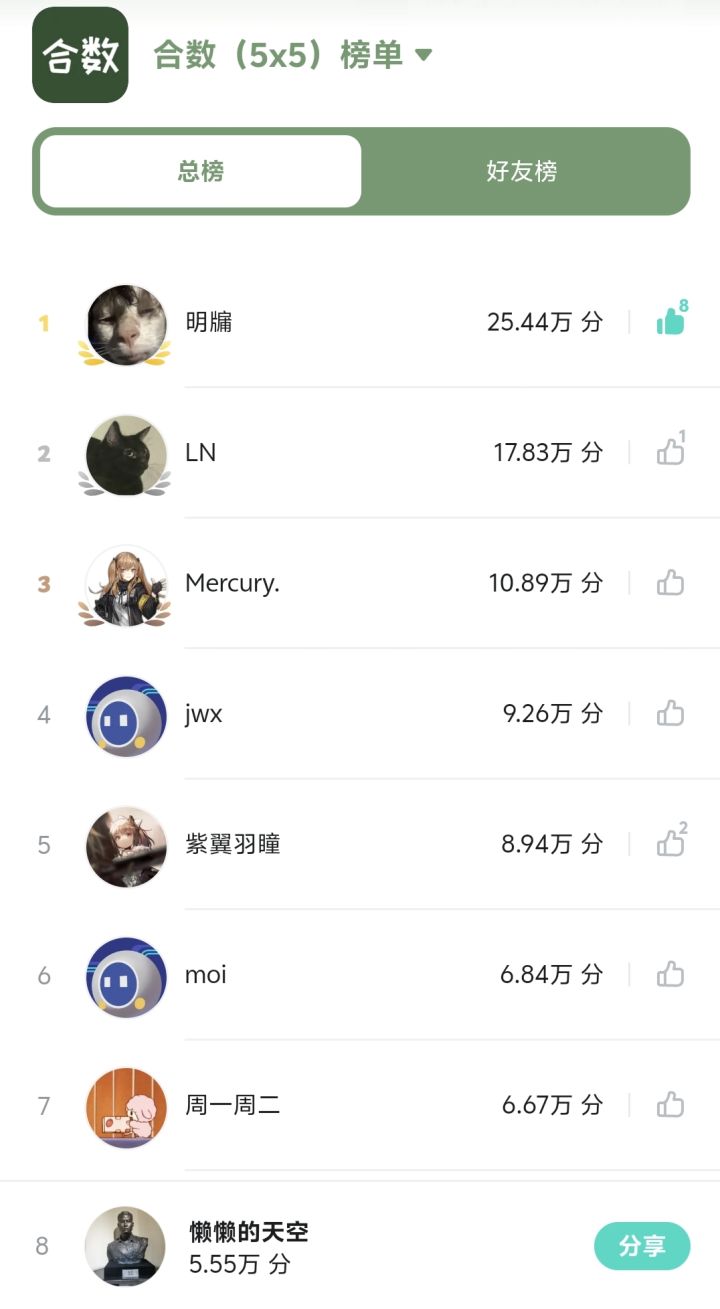Like Mercury.'s leaderboard entry
Screen dimensions: 720x1309
(x=670, y=582)
